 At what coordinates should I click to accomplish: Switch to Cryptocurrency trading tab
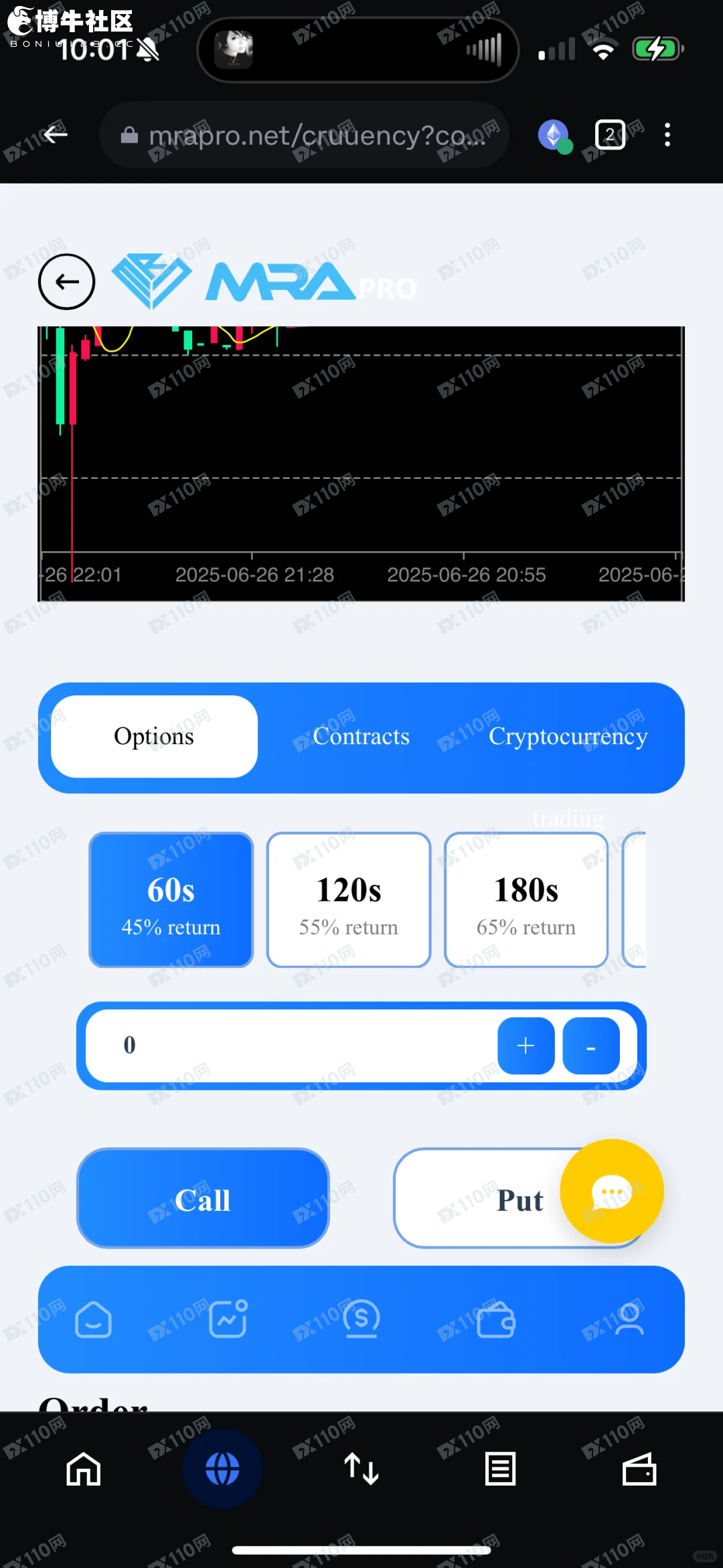pos(568,736)
